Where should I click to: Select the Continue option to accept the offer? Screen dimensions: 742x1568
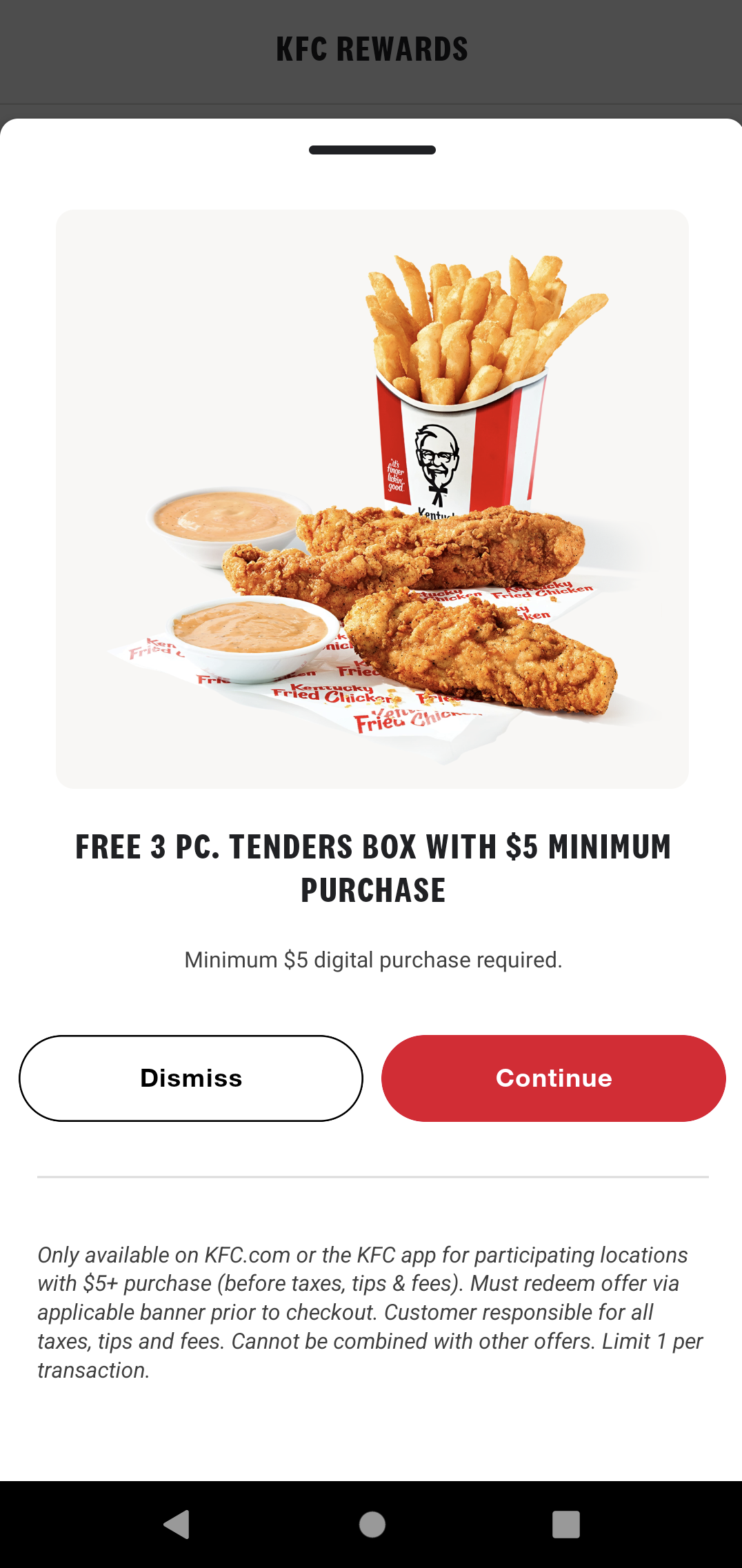(553, 1078)
